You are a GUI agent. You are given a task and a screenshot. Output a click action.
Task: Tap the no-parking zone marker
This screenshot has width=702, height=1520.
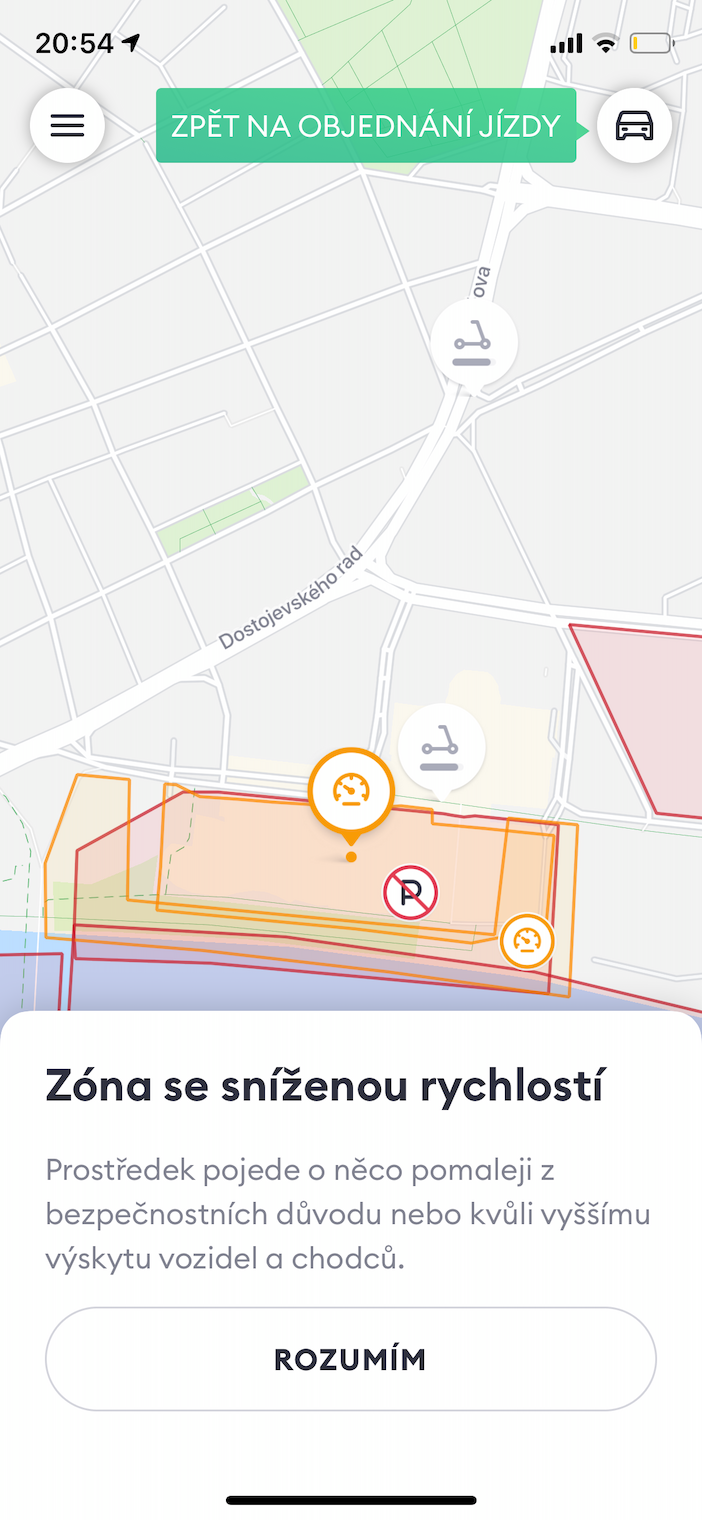[x=411, y=892]
